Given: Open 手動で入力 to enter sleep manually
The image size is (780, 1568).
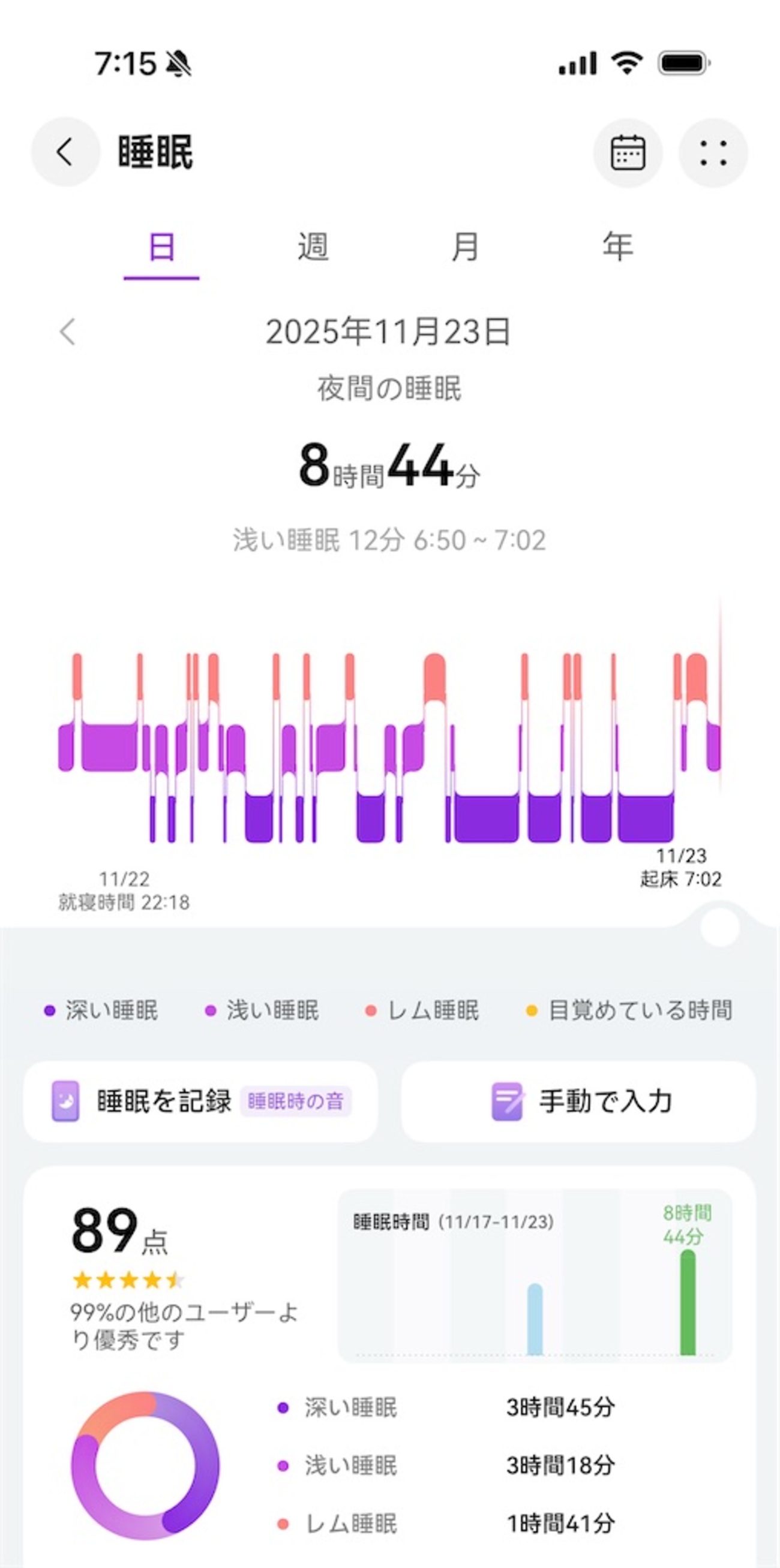Looking at the screenshot, I should (x=578, y=1101).
